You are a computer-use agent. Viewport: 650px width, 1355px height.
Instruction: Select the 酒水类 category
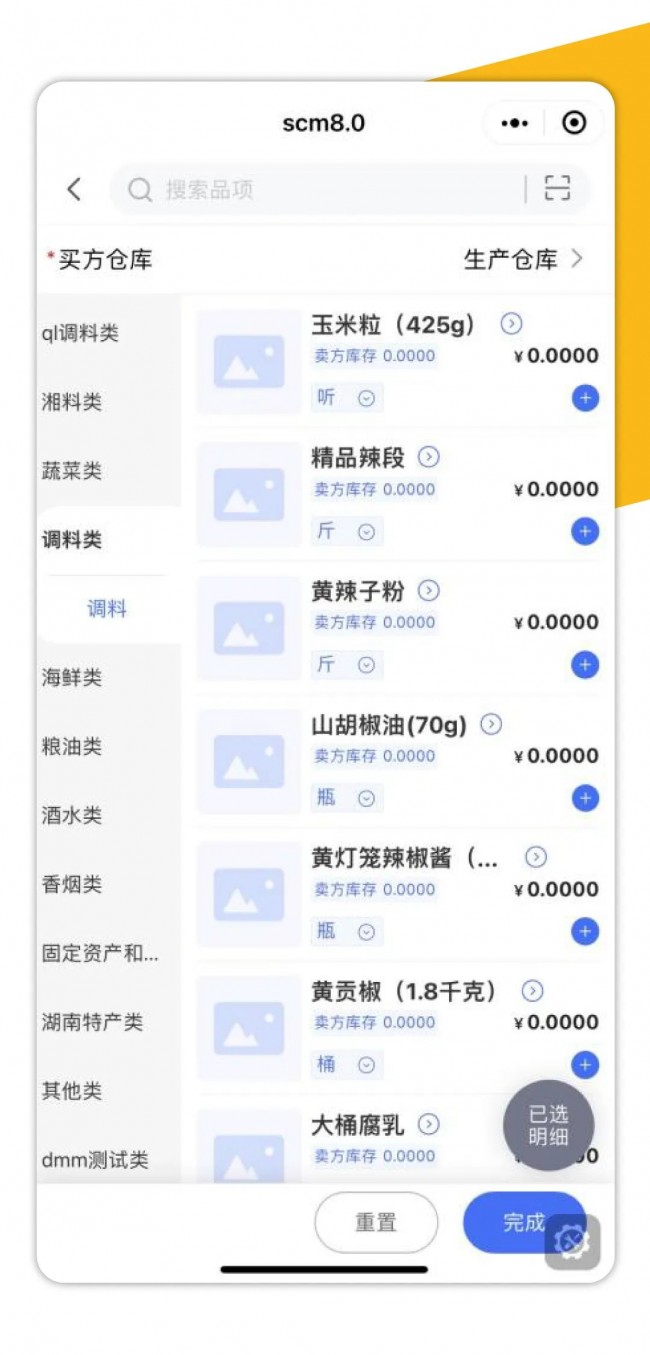tap(72, 816)
